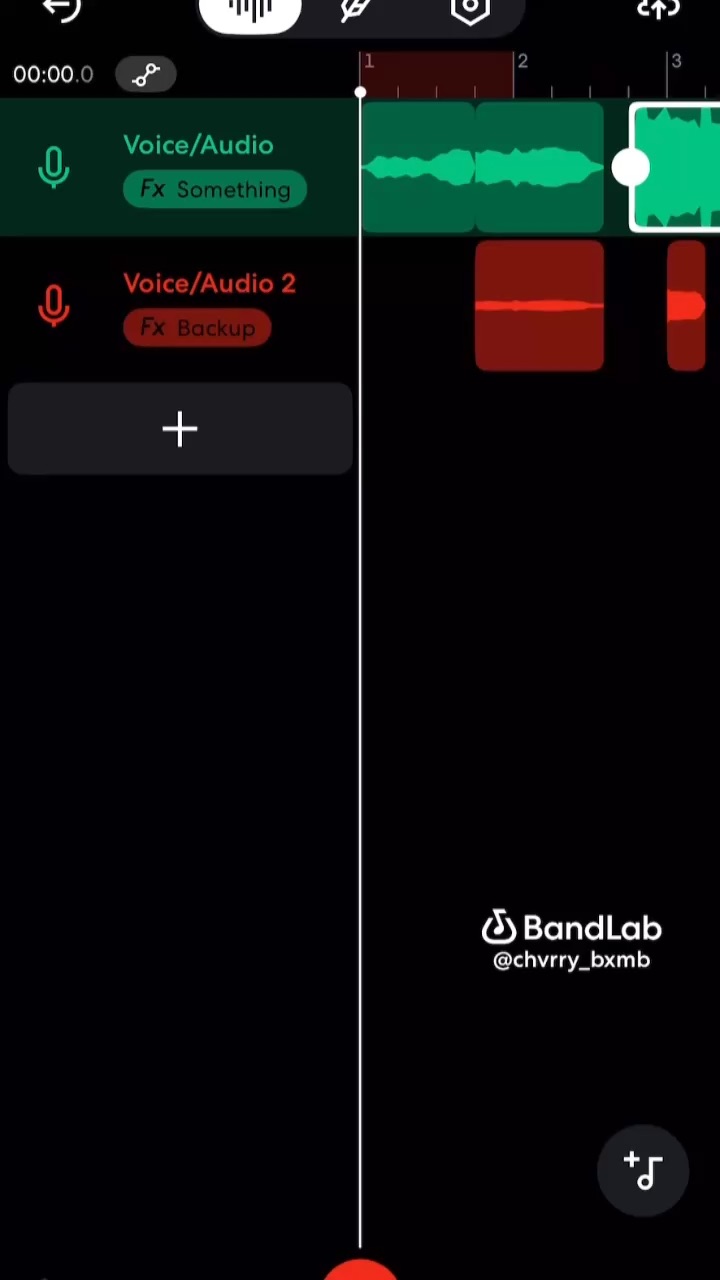
Task: Go back using the top arrow
Action: pos(62,9)
